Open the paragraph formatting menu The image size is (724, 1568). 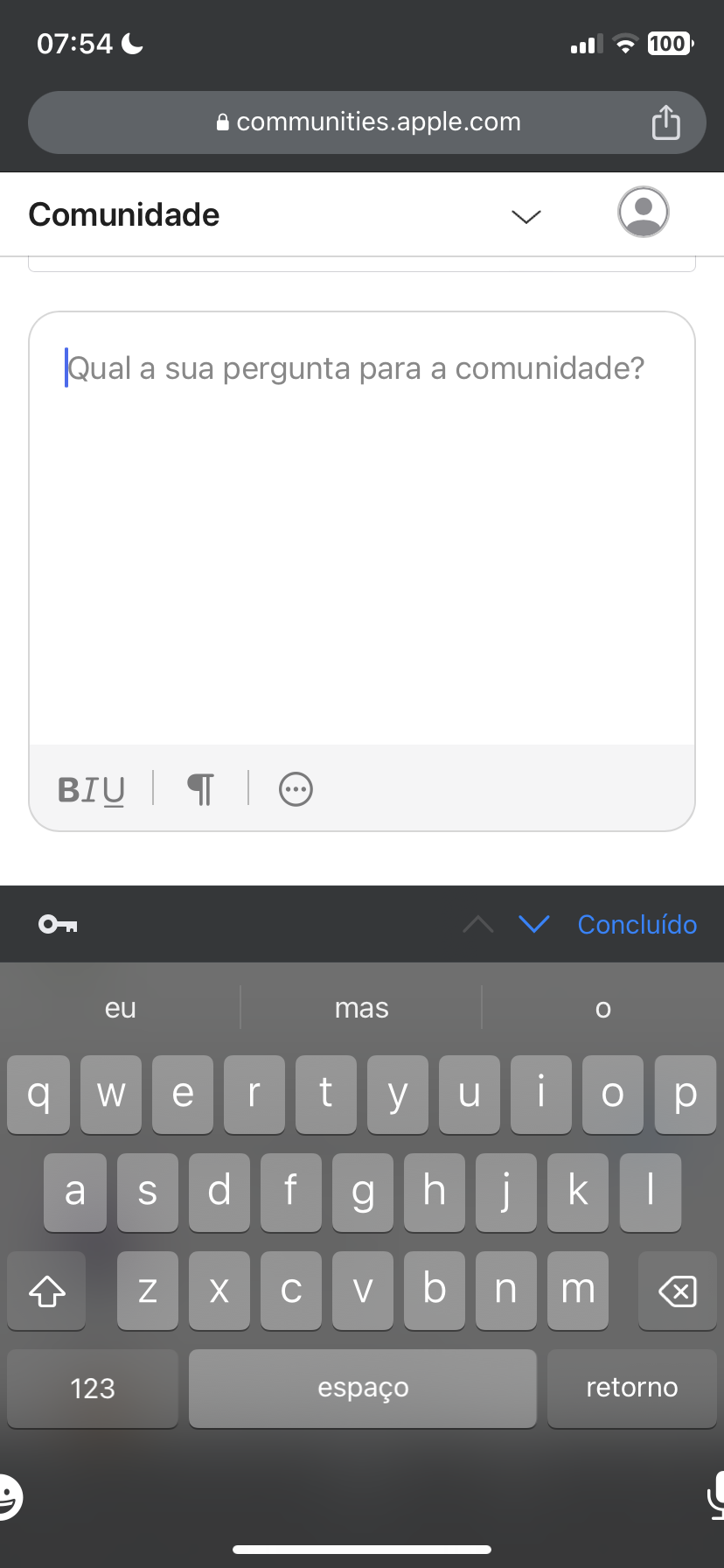tap(201, 789)
